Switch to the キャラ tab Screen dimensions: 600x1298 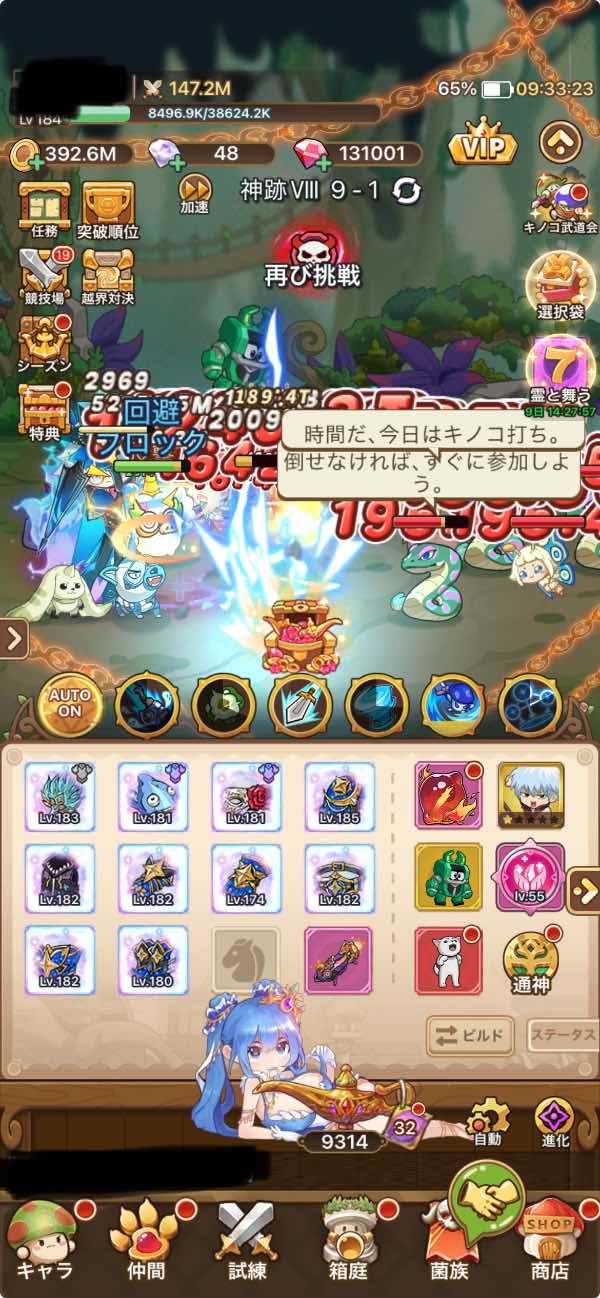coord(45,1240)
